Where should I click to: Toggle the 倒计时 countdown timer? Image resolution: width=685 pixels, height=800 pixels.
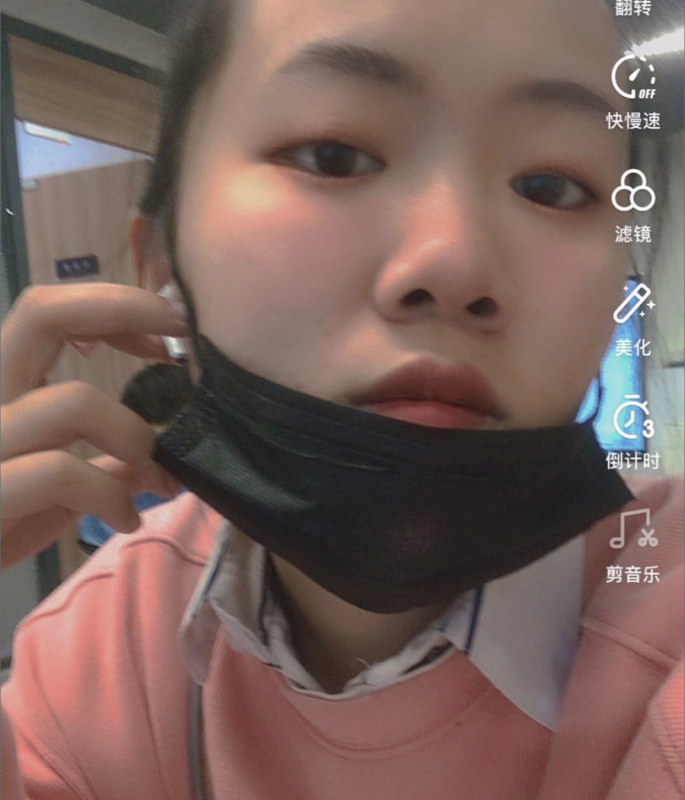pos(633,418)
